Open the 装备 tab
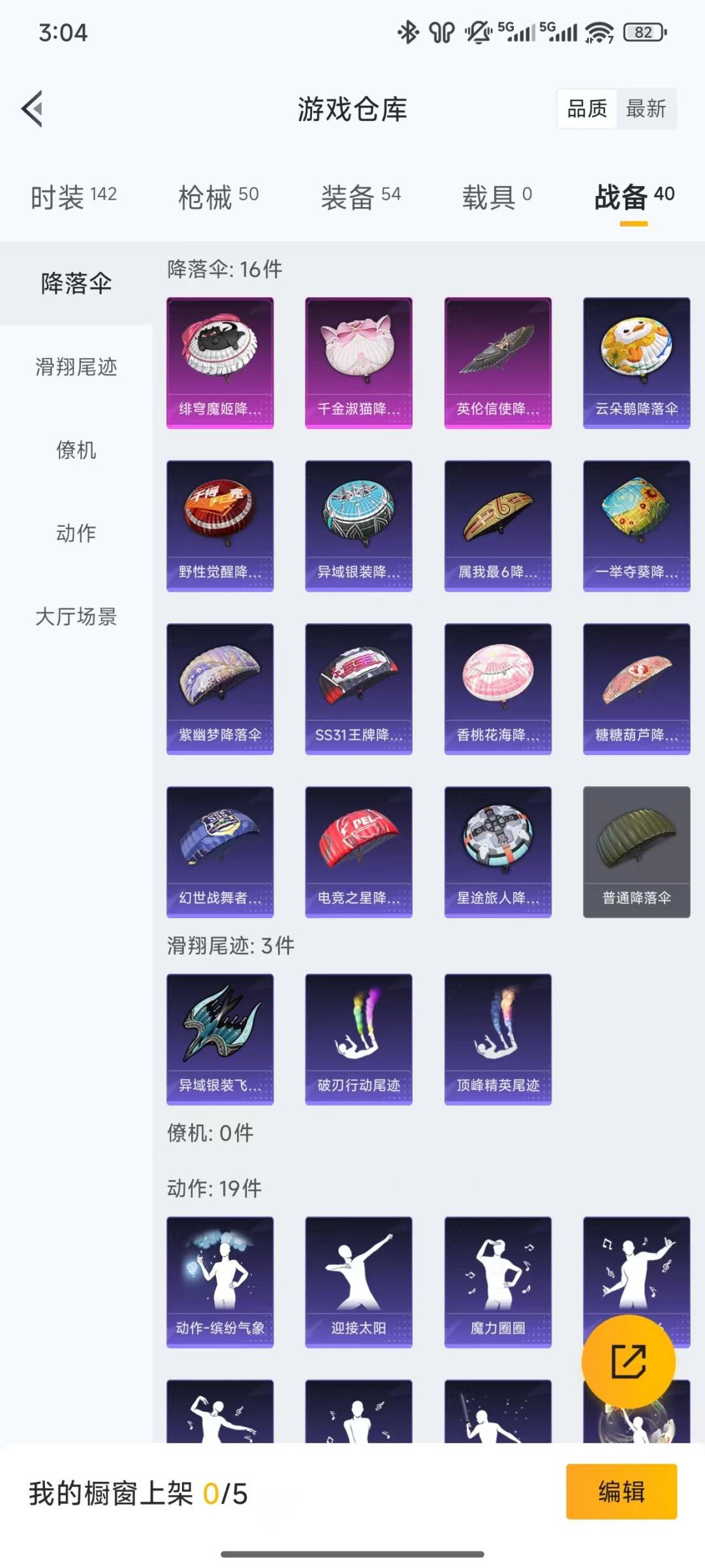Screen dimensions: 705x1568 click(360, 196)
